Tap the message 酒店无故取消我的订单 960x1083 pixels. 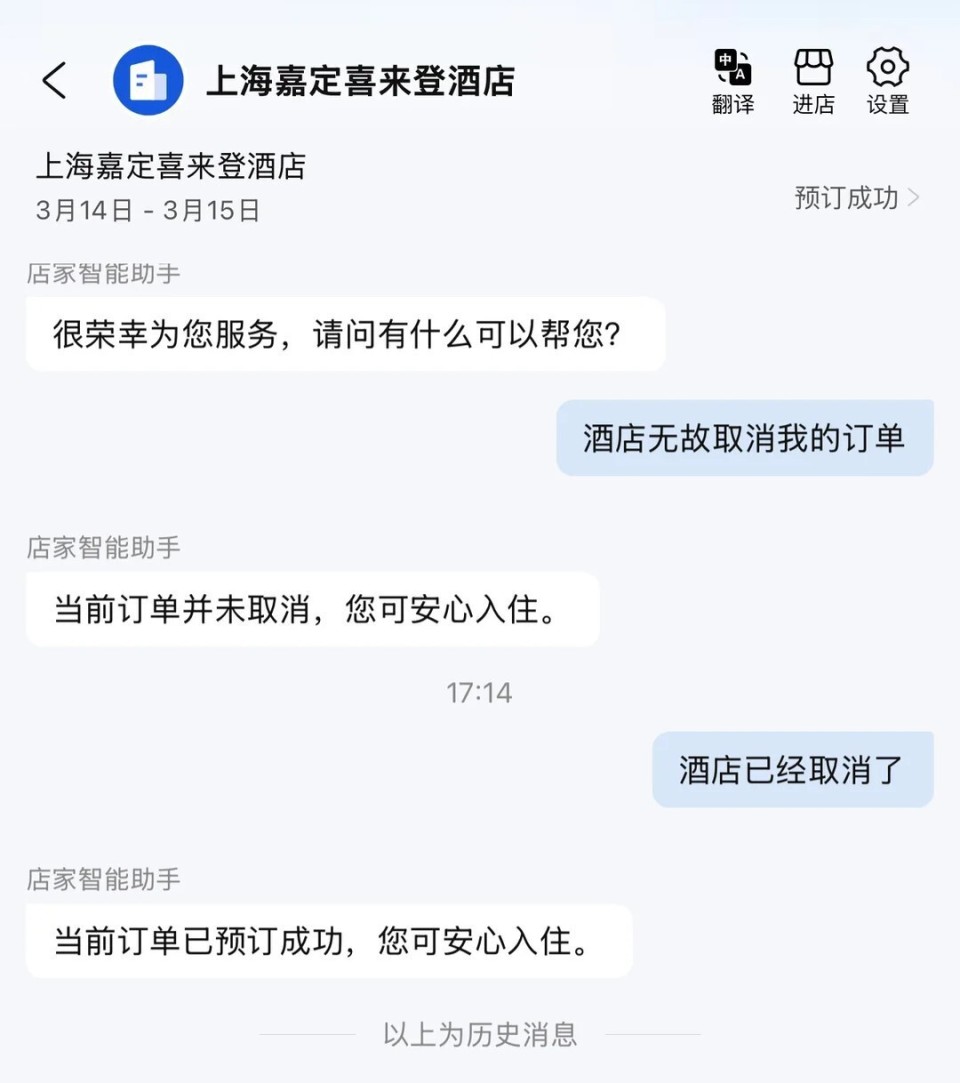click(744, 437)
